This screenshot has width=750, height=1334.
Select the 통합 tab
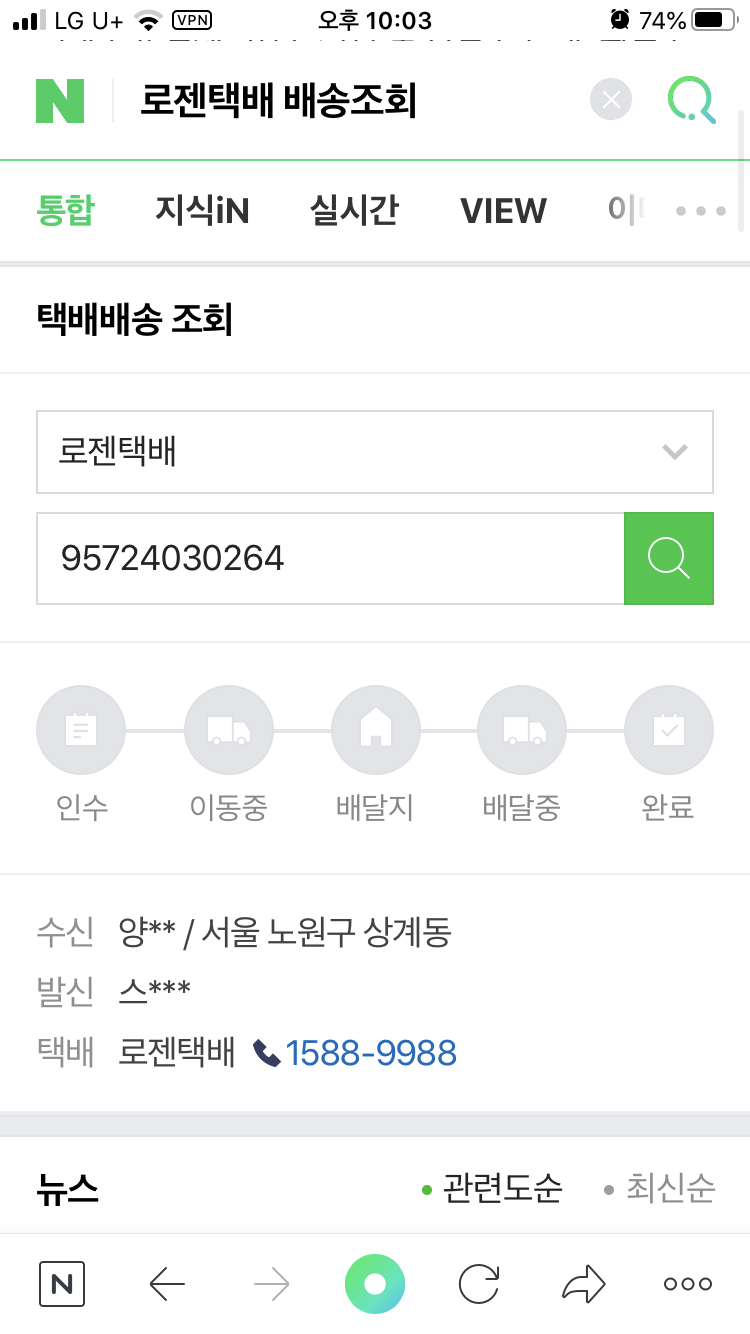[x=65, y=211]
